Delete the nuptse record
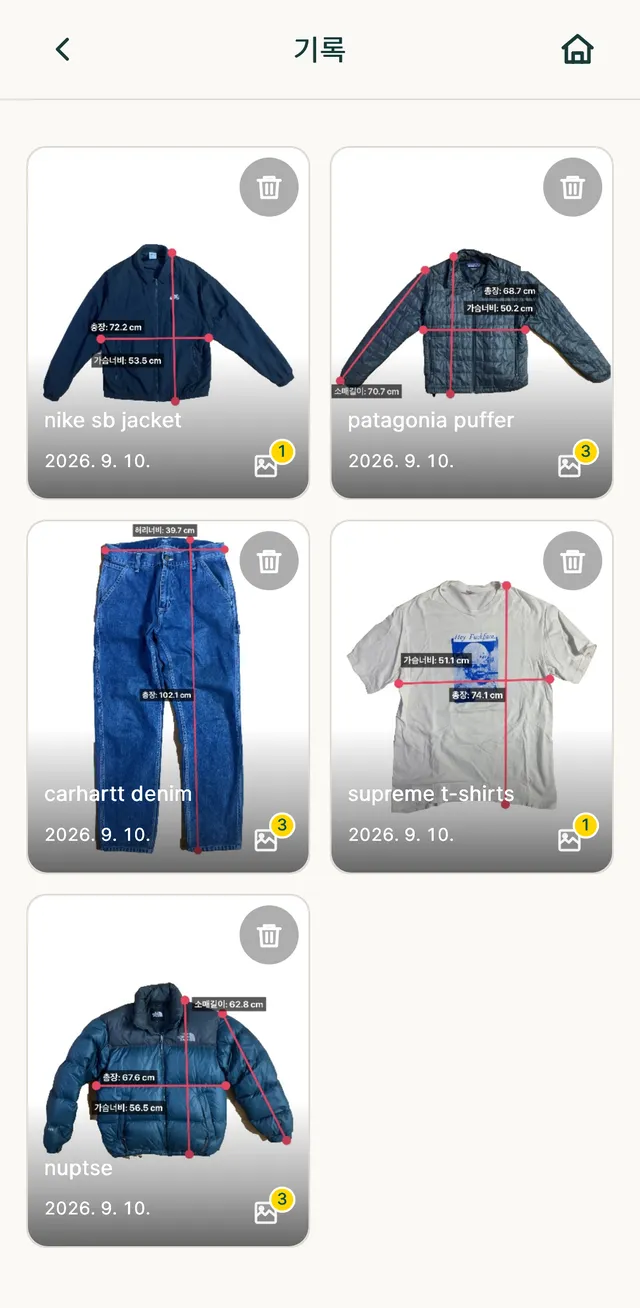 point(269,935)
